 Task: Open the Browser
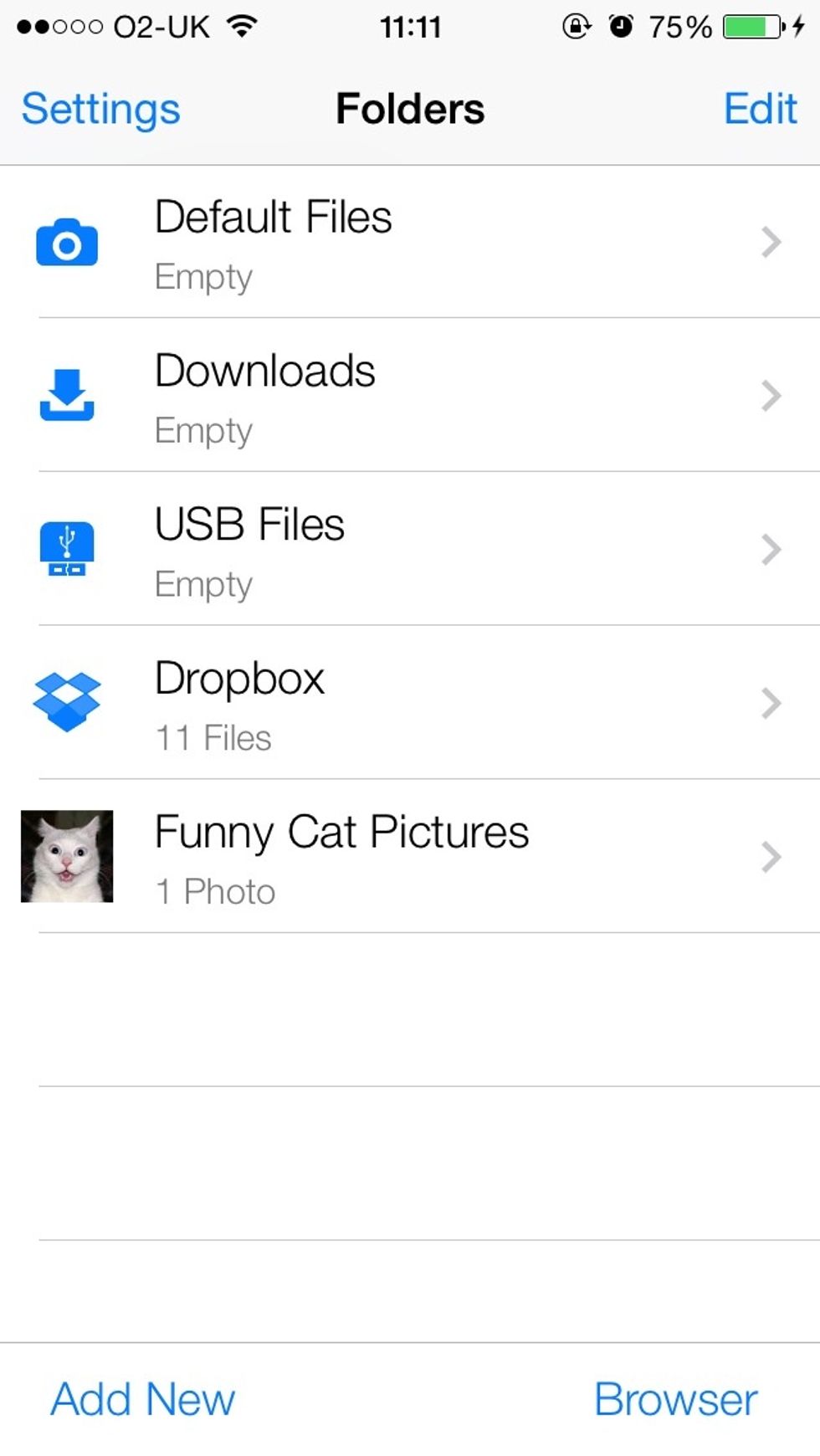[674, 1397]
